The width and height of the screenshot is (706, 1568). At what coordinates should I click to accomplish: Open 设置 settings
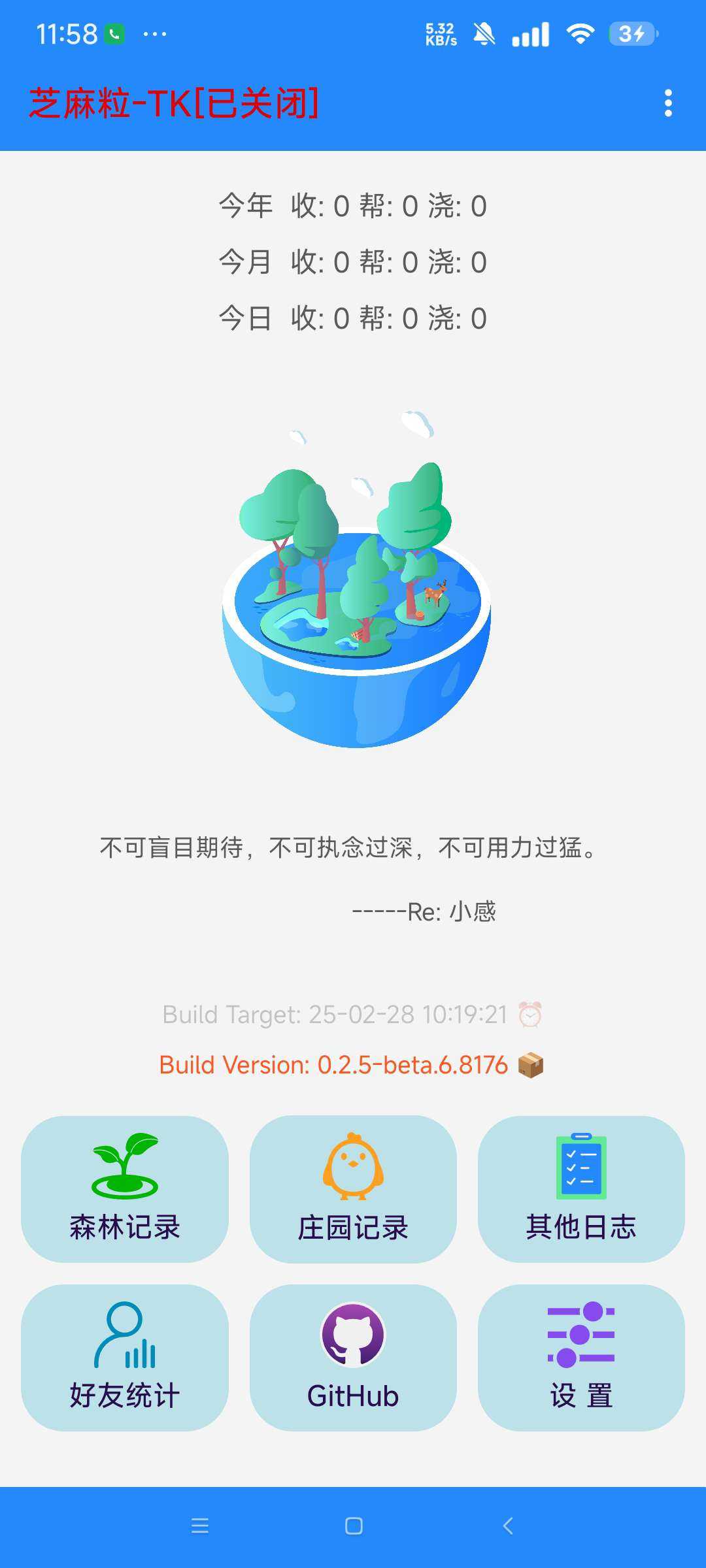pos(581,1358)
